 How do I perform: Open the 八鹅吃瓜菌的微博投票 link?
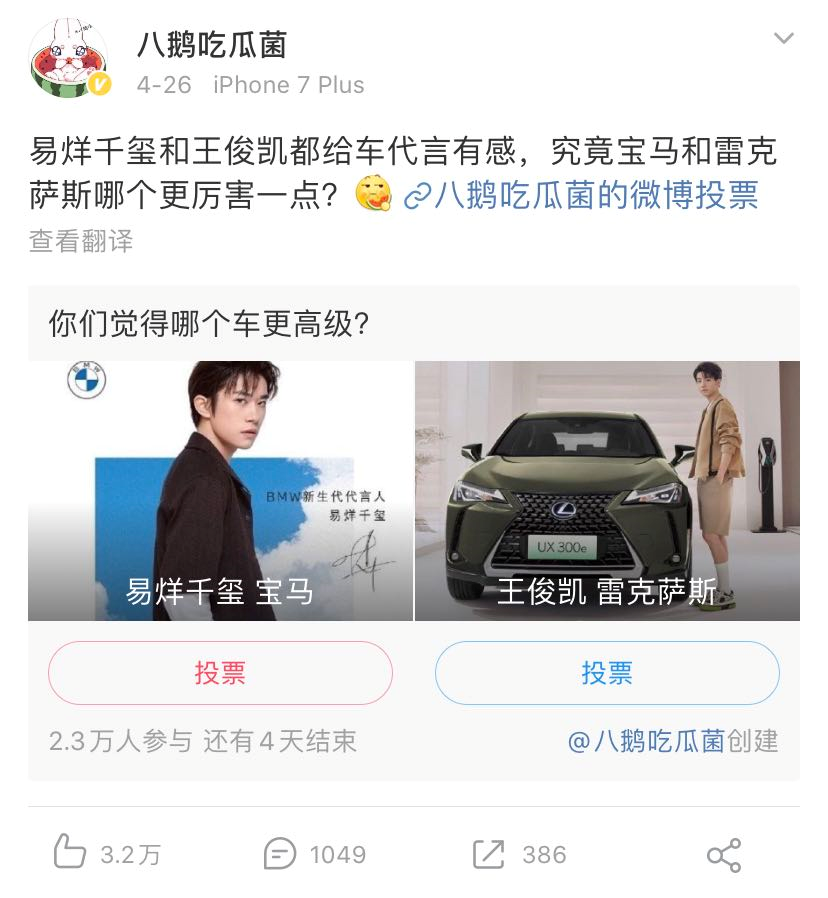click(582, 195)
